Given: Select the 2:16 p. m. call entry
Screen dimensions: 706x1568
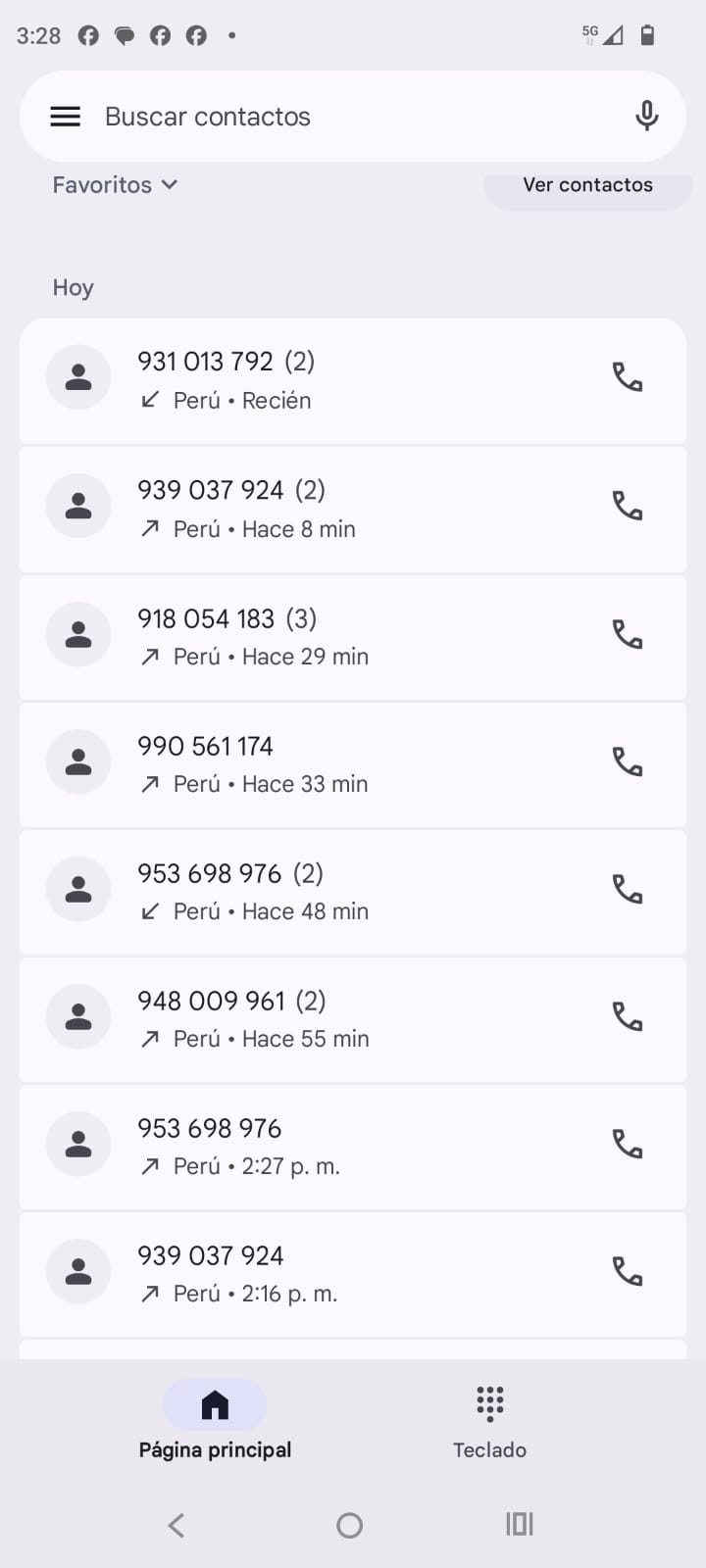Looking at the screenshot, I should (324, 1274).
